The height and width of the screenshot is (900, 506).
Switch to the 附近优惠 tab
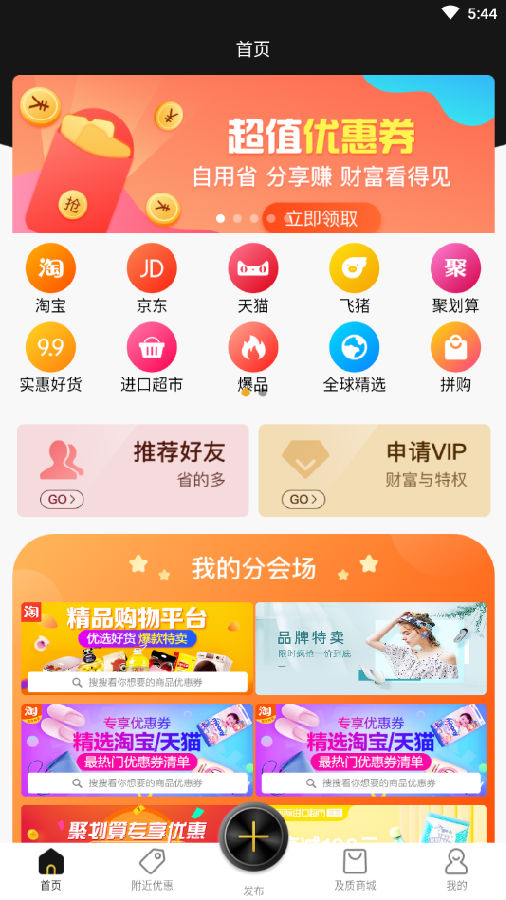(152, 870)
